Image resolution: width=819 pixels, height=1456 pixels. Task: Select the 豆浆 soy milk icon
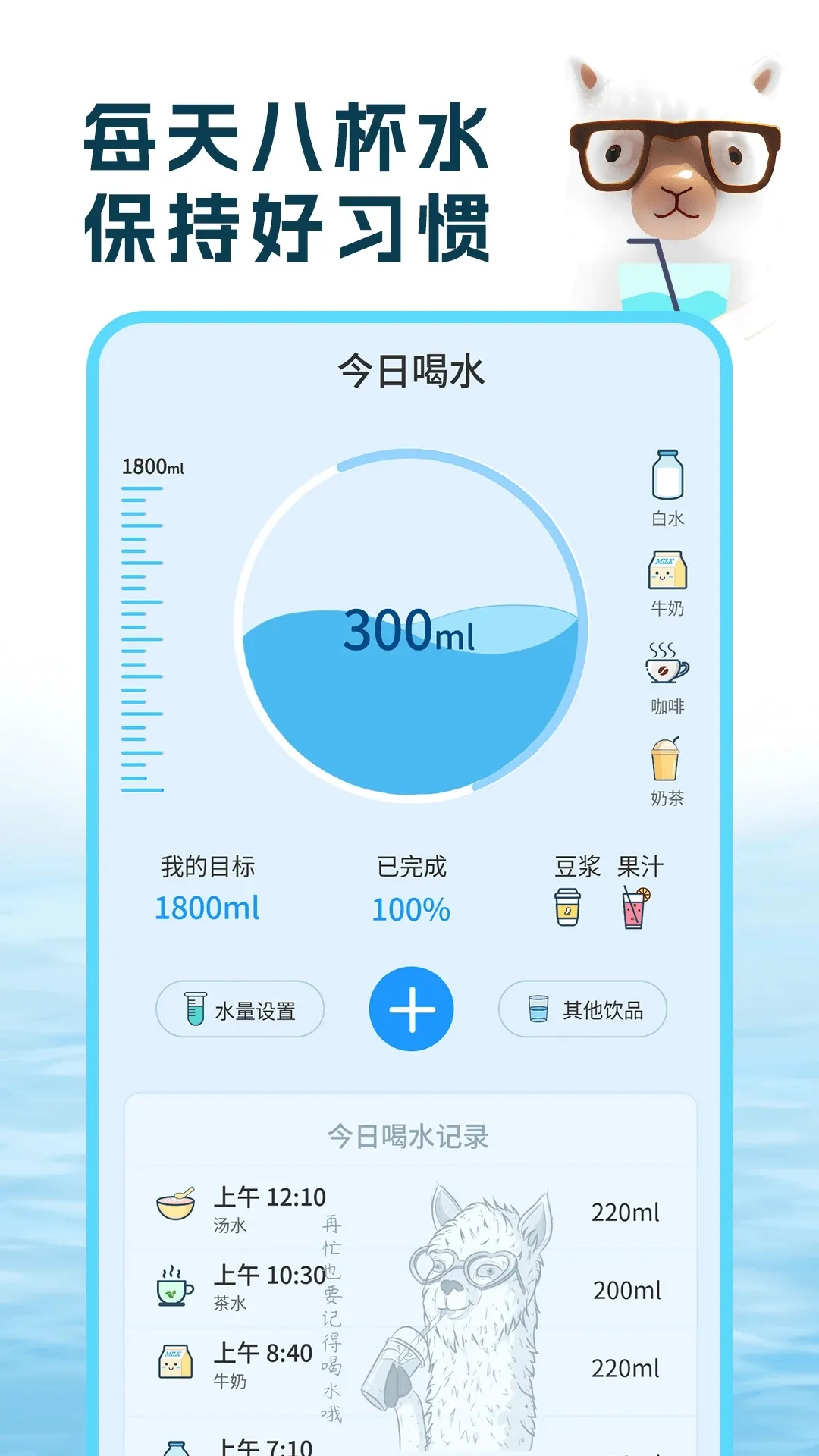[x=567, y=906]
